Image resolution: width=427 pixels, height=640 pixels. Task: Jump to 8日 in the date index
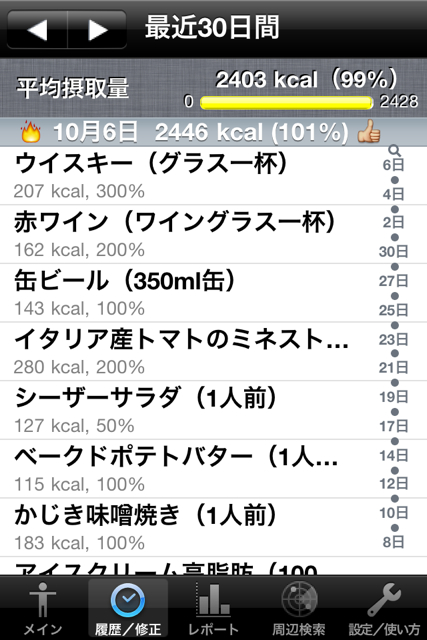[x=394, y=542]
